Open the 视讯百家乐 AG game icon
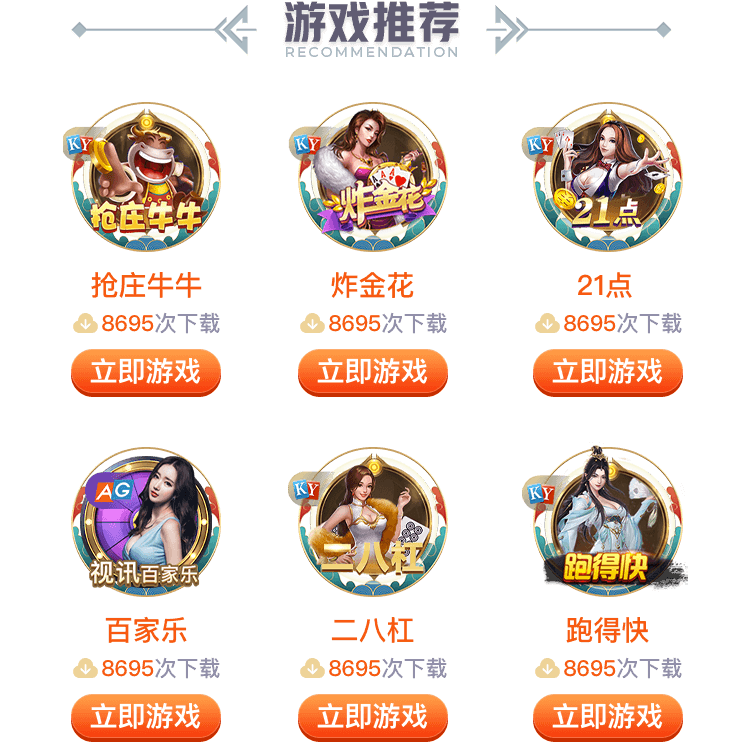This screenshot has width=750, height=742. pyautogui.click(x=146, y=523)
